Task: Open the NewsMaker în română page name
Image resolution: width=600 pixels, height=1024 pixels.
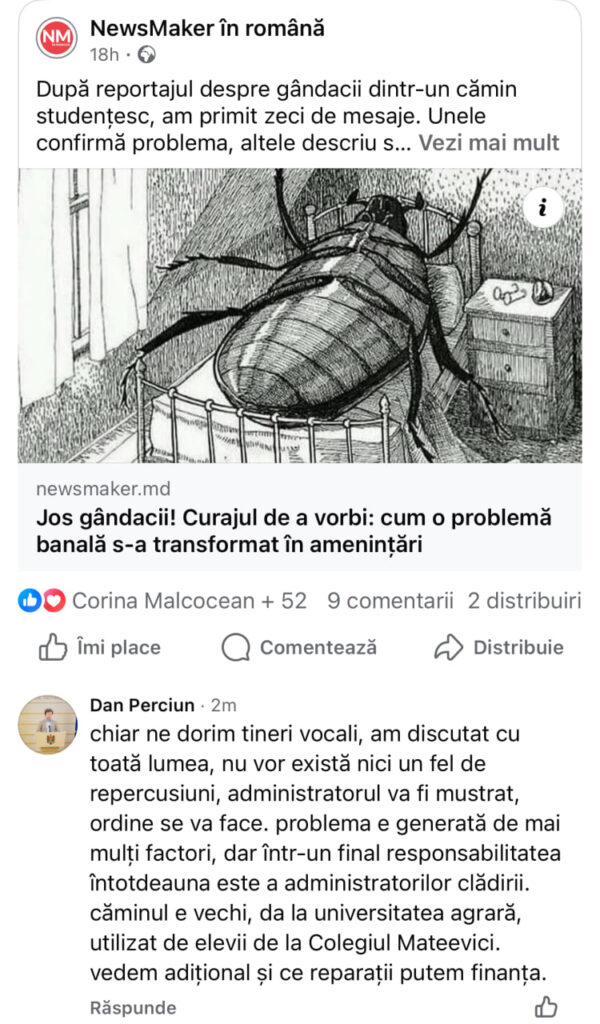Action: pos(207,29)
